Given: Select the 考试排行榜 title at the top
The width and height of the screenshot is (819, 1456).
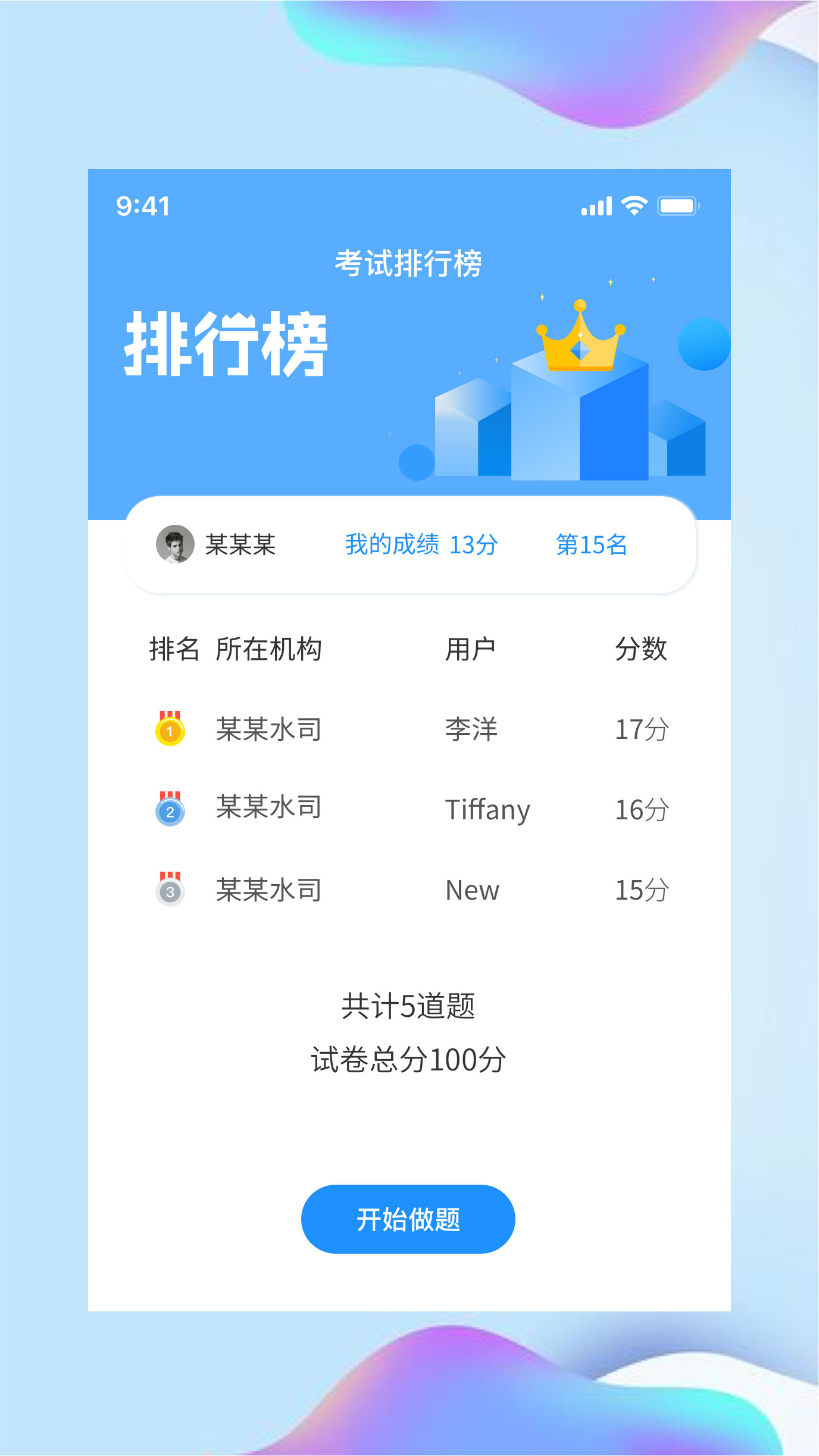Looking at the screenshot, I should [x=409, y=263].
